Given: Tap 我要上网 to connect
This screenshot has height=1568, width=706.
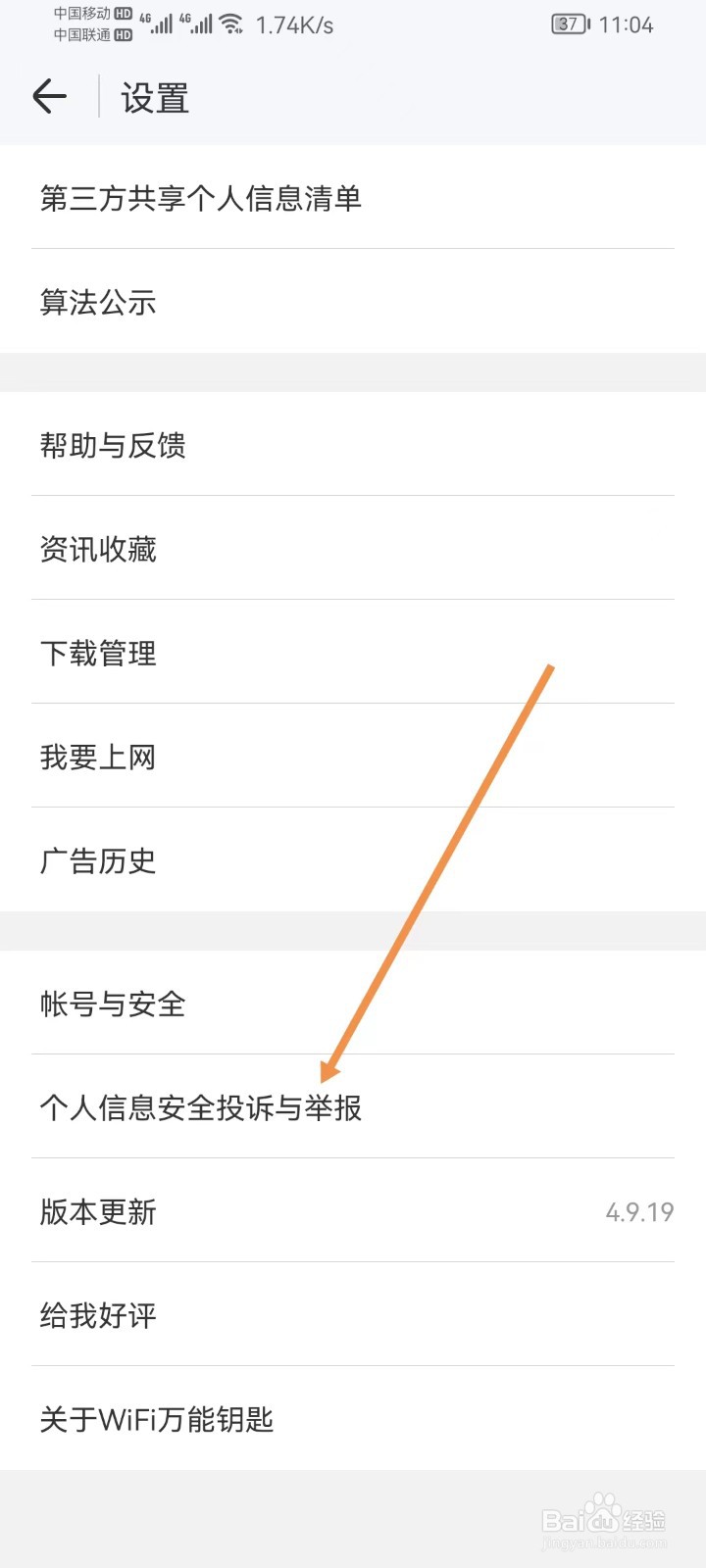Looking at the screenshot, I should click(x=97, y=757).
